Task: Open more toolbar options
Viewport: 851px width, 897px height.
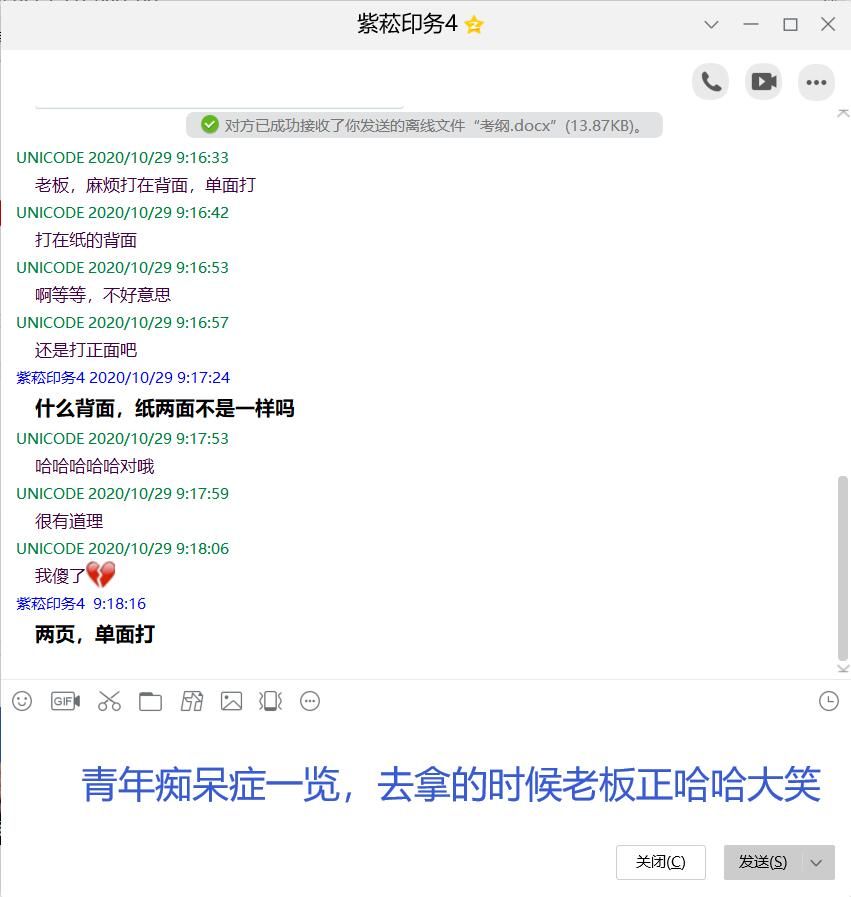Action: (x=310, y=701)
